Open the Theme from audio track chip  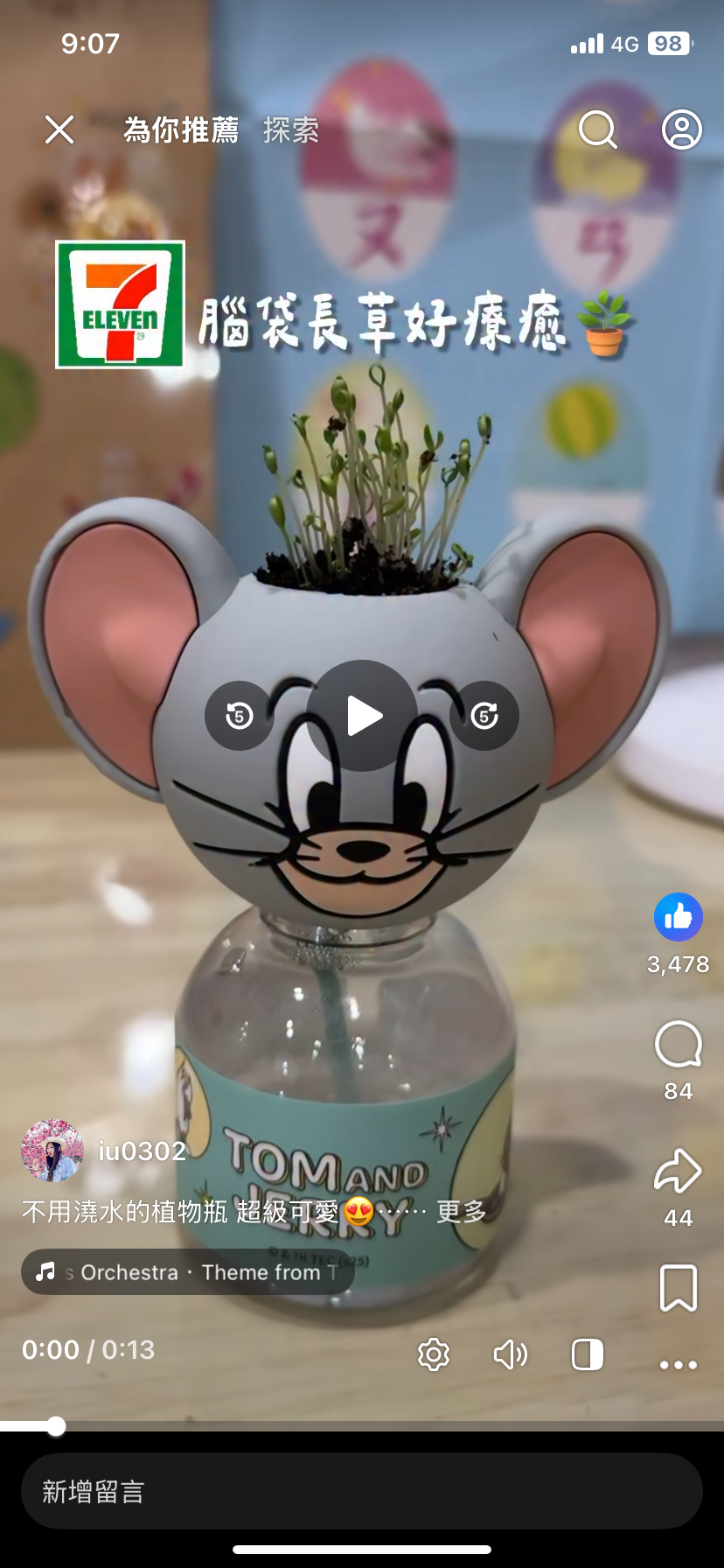pyautogui.click(x=188, y=1272)
